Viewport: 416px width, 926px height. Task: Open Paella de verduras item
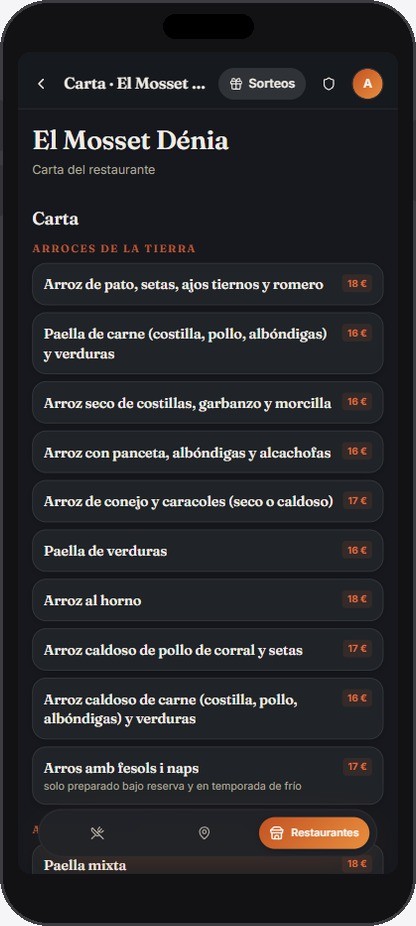click(x=207, y=550)
